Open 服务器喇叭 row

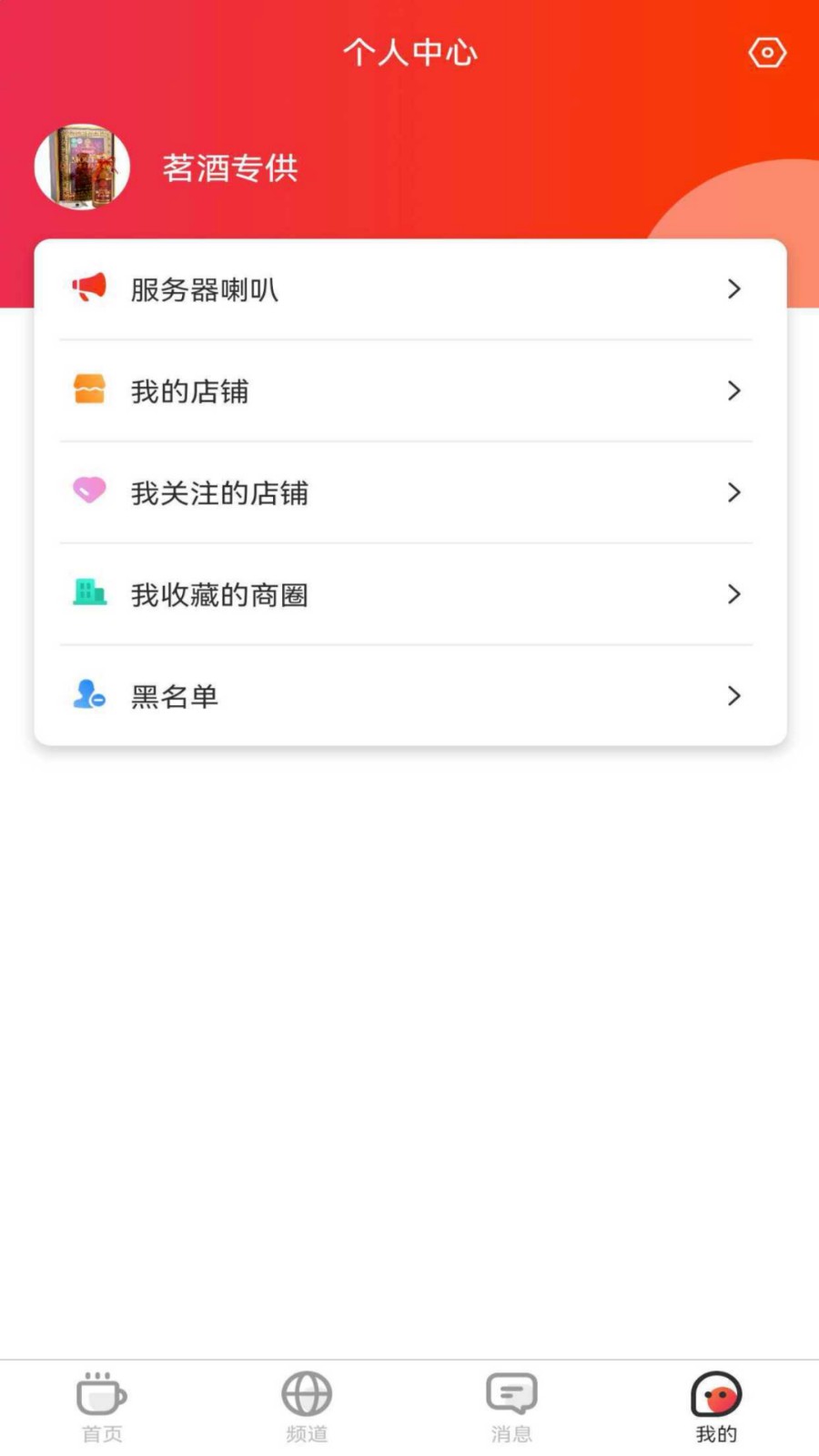(409, 289)
